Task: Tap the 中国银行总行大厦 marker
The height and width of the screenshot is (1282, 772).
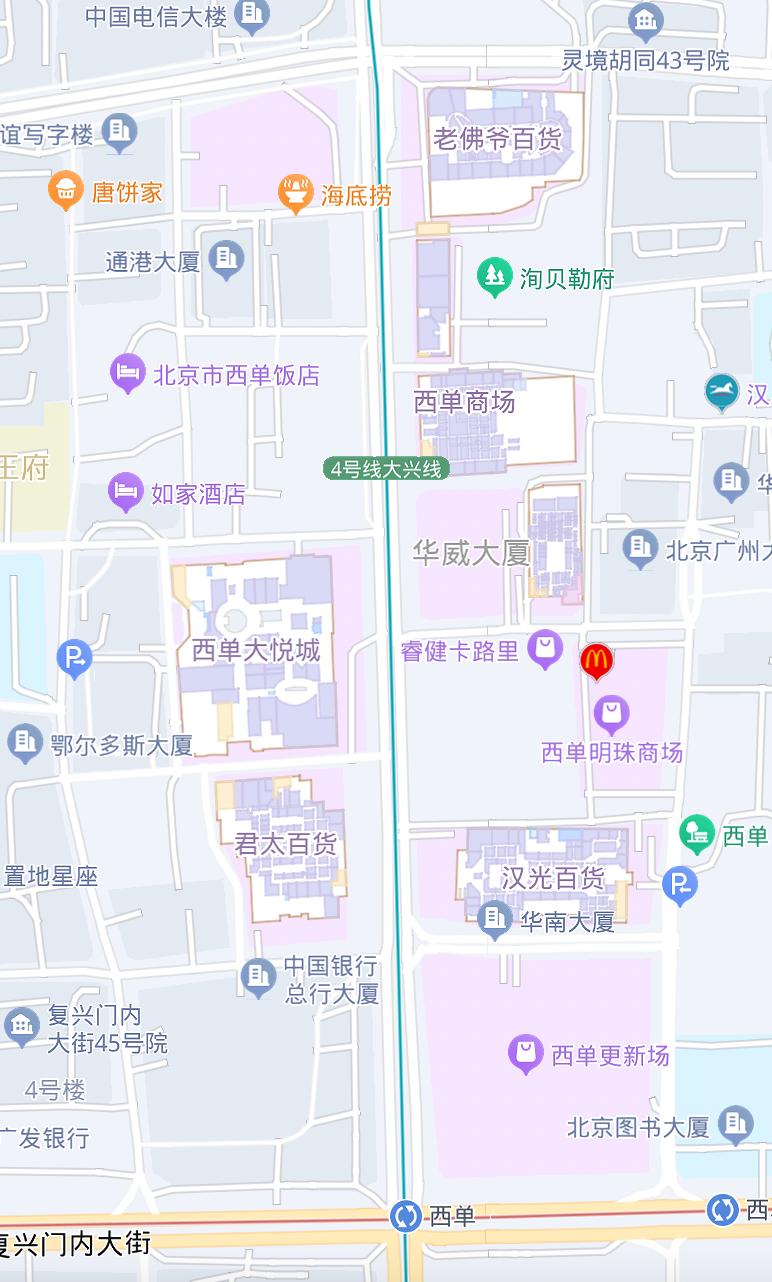Action: (x=258, y=977)
